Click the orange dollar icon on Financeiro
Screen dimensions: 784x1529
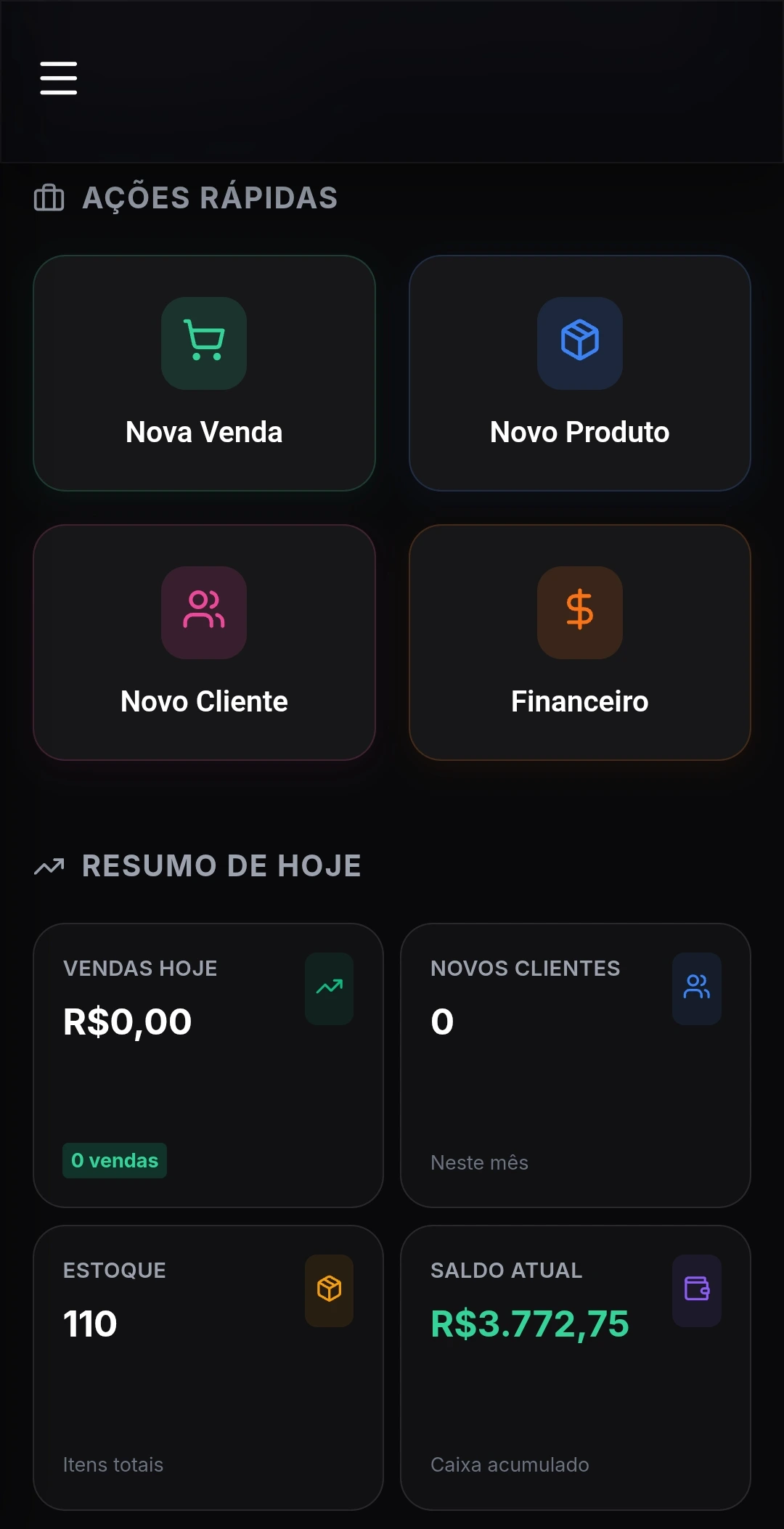[x=579, y=613]
